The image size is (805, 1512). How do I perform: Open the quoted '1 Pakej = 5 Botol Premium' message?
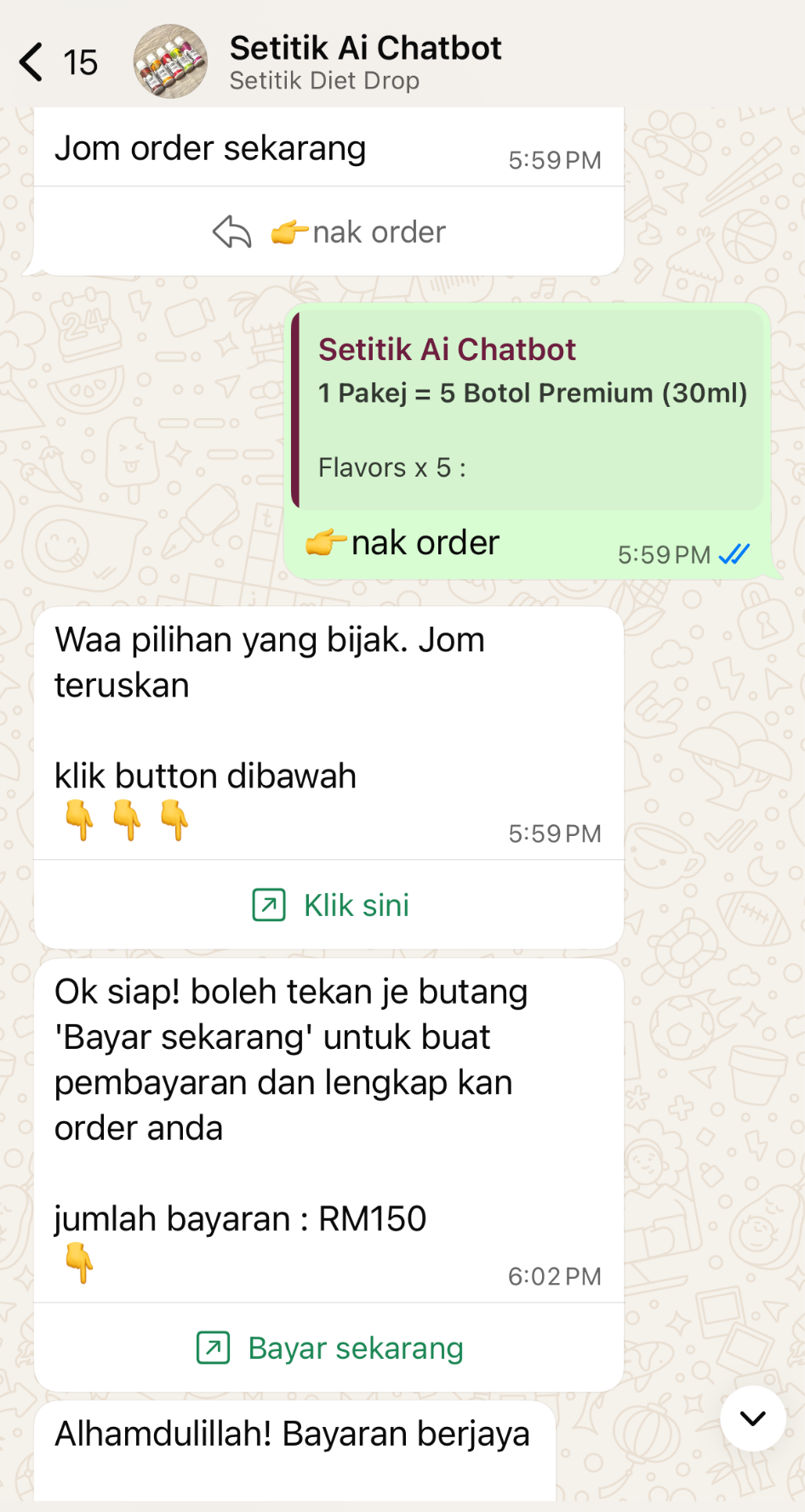pyautogui.click(x=528, y=409)
